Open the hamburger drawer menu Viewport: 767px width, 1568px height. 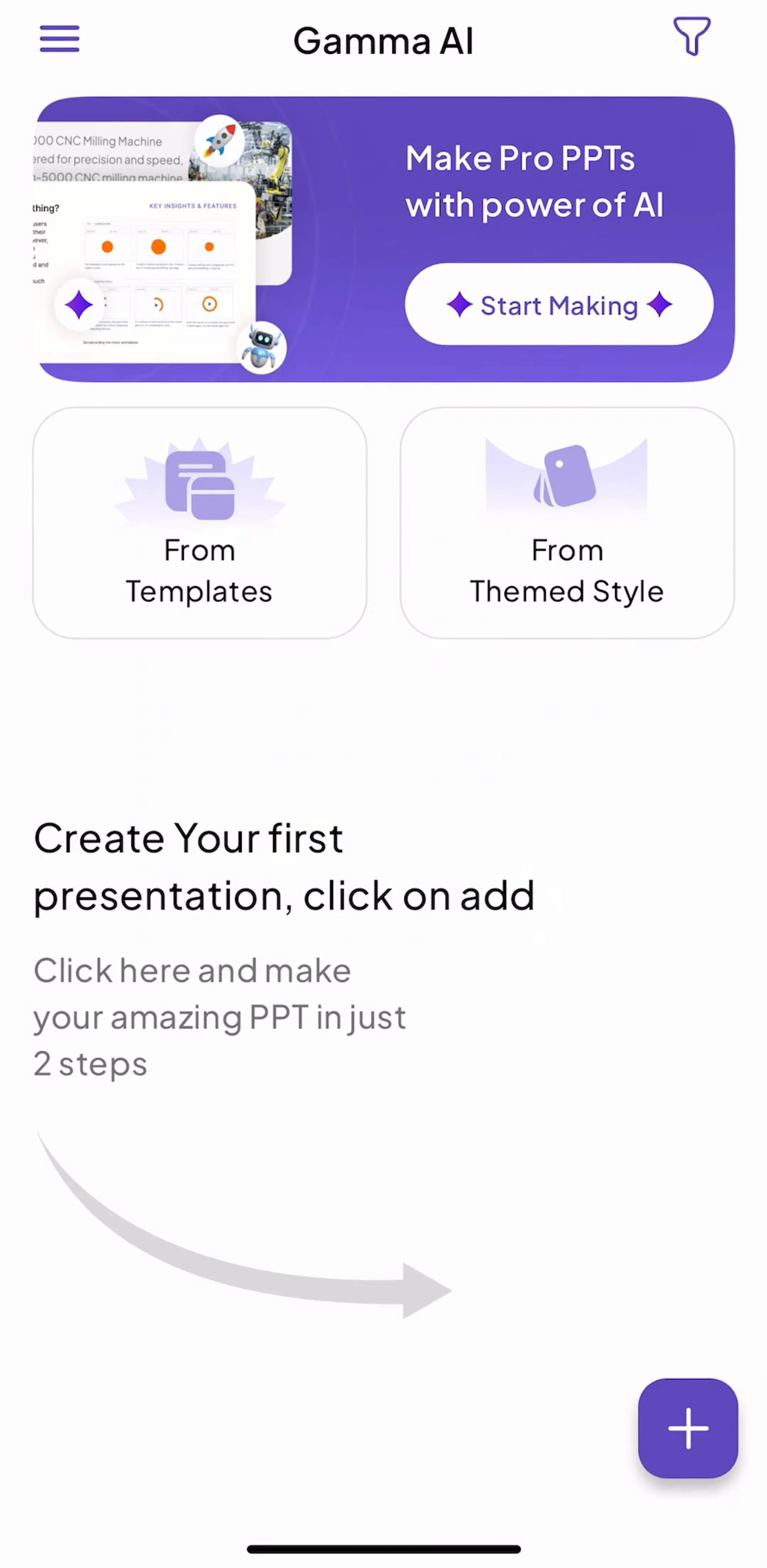pyautogui.click(x=60, y=39)
